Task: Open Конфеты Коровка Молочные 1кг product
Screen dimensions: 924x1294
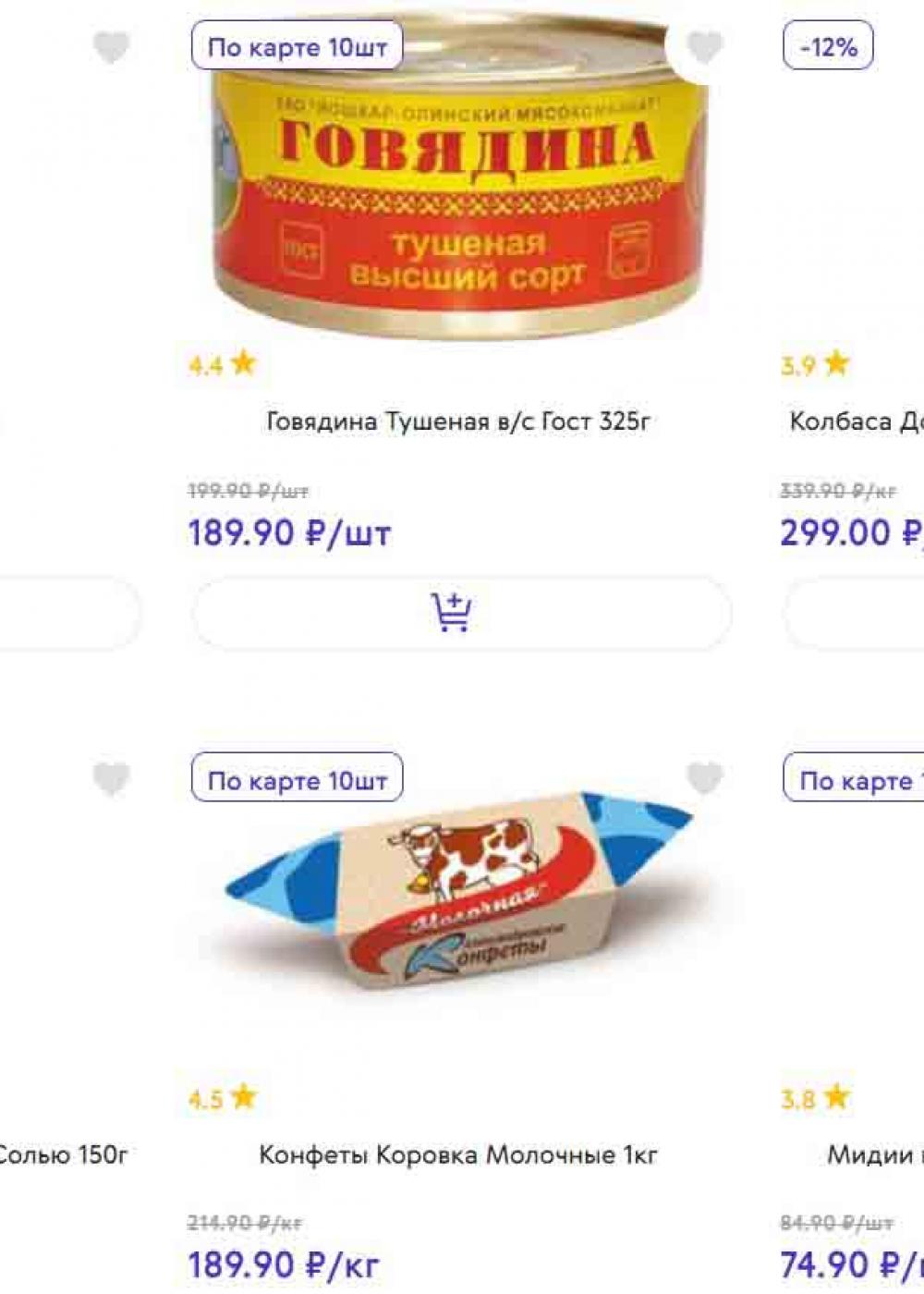Action: [x=458, y=1154]
